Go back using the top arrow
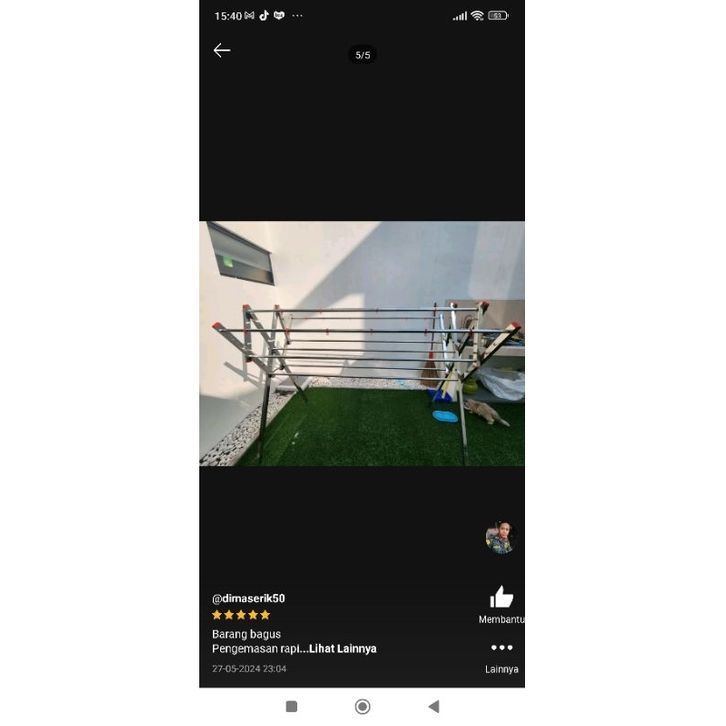This screenshot has width=726, height=726. pos(222,50)
